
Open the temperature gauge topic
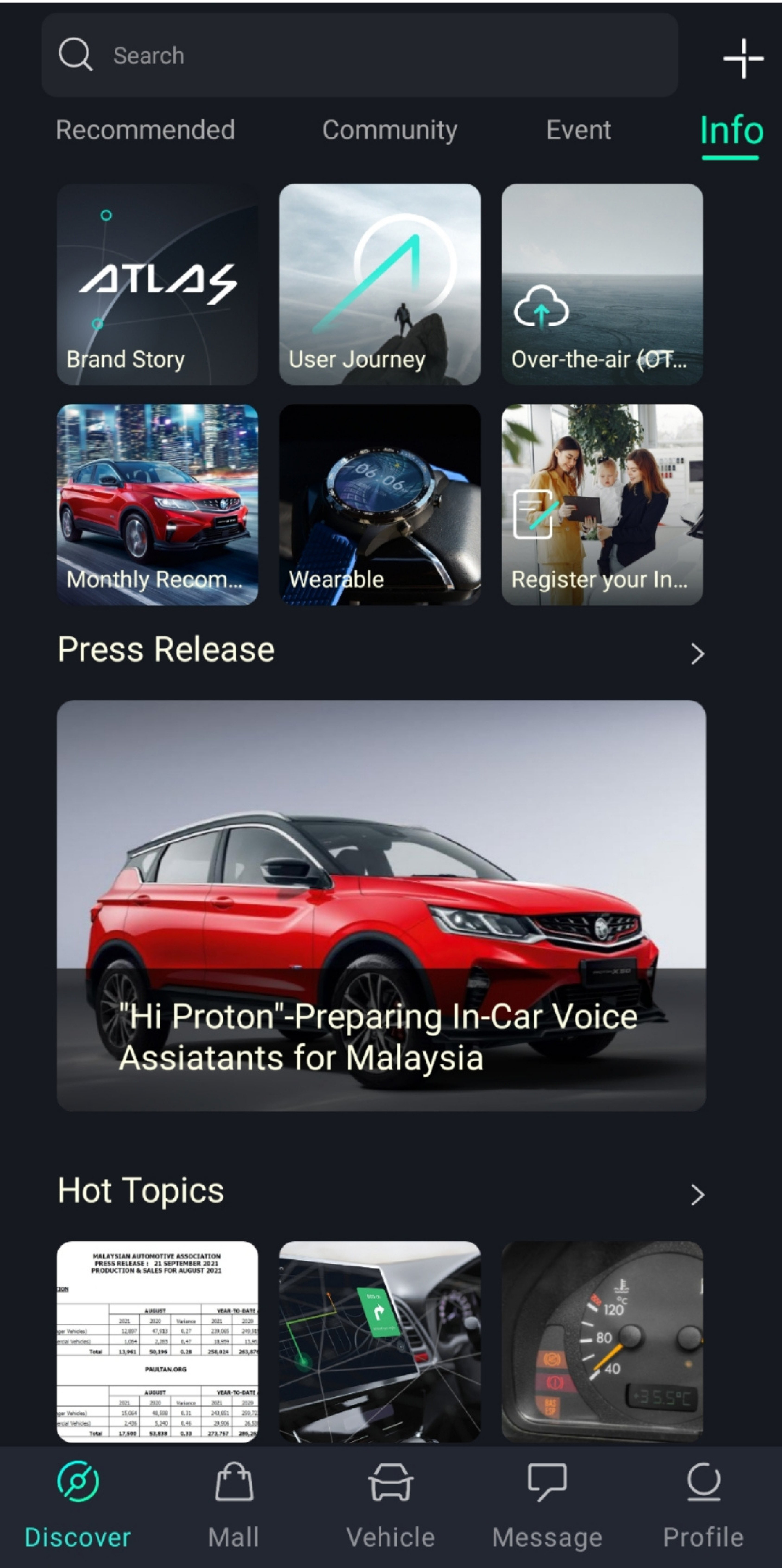point(602,1341)
